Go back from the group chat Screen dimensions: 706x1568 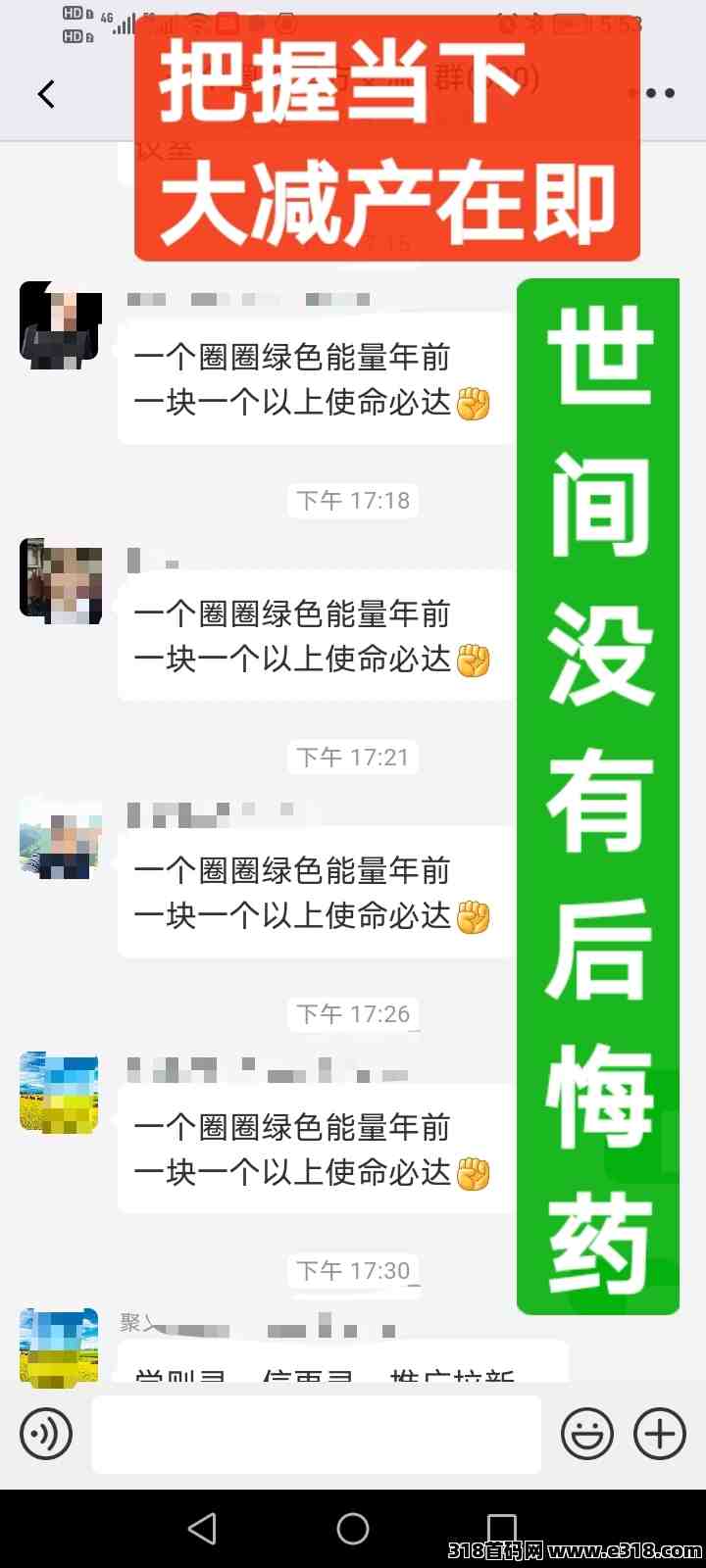coord(46,94)
